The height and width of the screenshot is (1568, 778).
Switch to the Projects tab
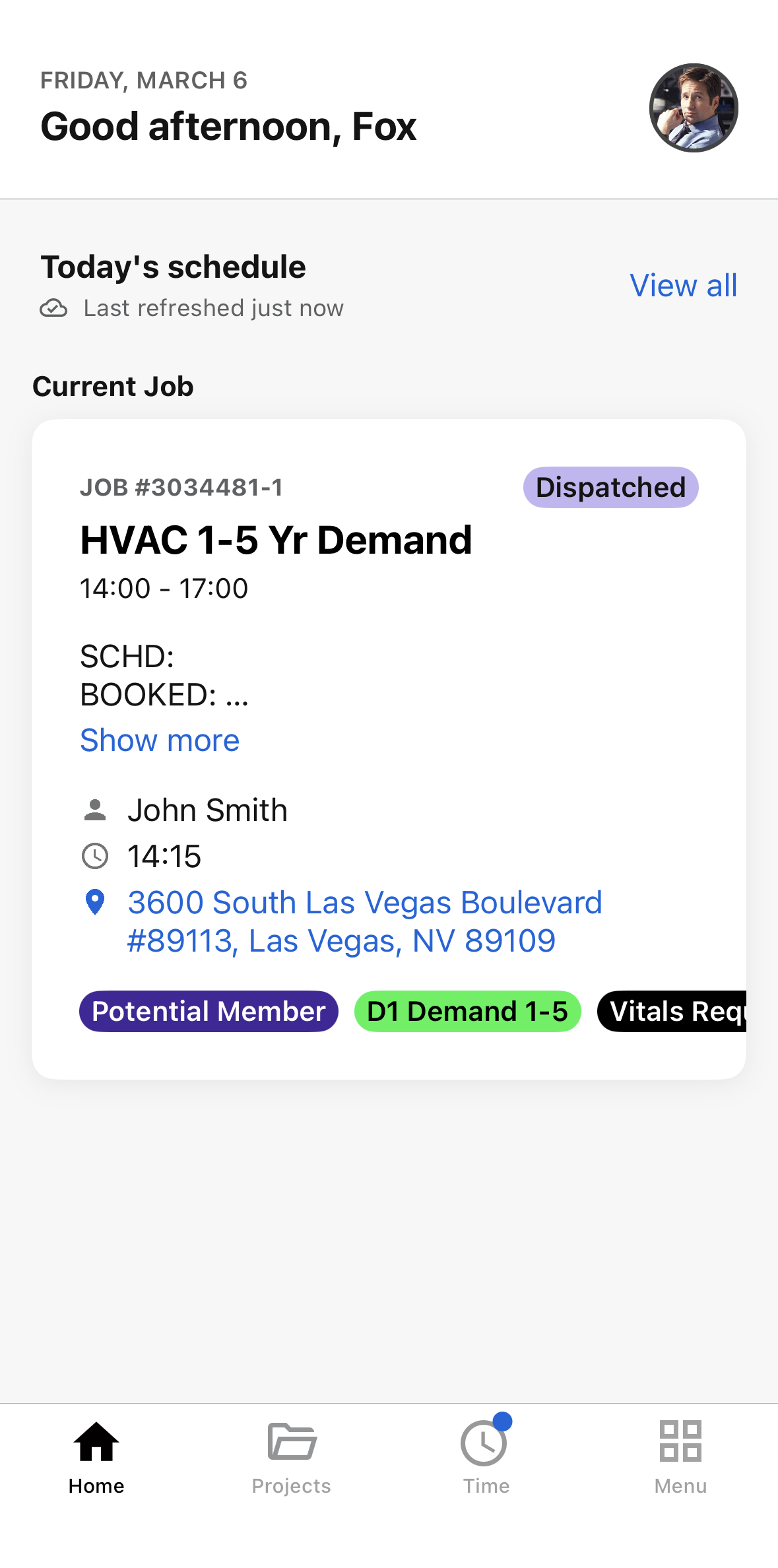[x=291, y=1457]
